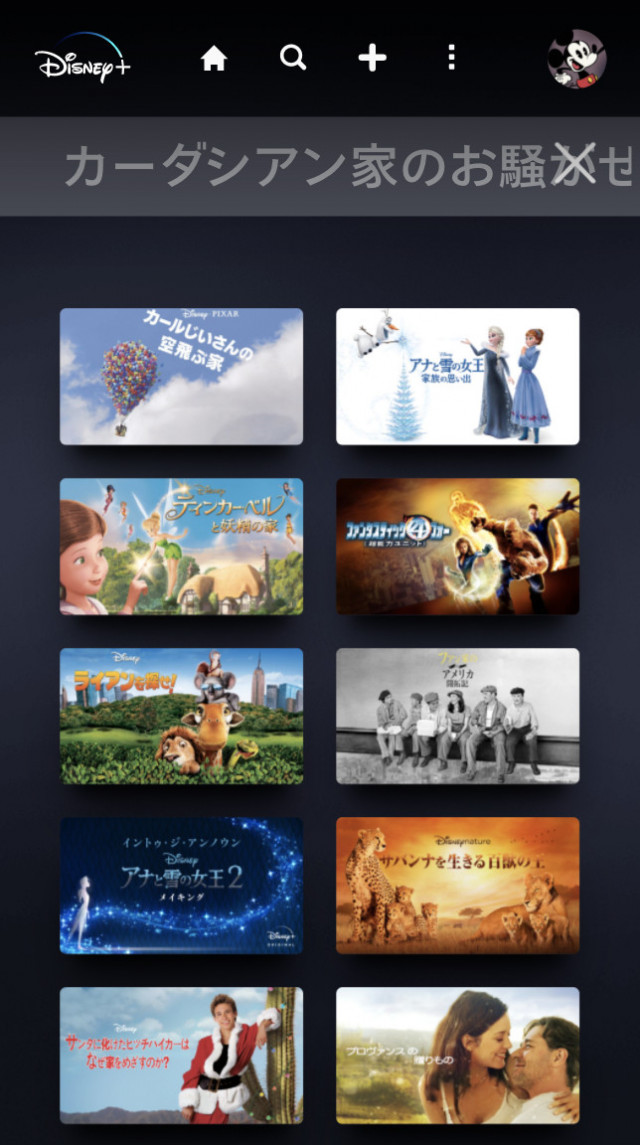Open the ファンタスティック・フォー tile
640x1145 pixels.
(457, 546)
